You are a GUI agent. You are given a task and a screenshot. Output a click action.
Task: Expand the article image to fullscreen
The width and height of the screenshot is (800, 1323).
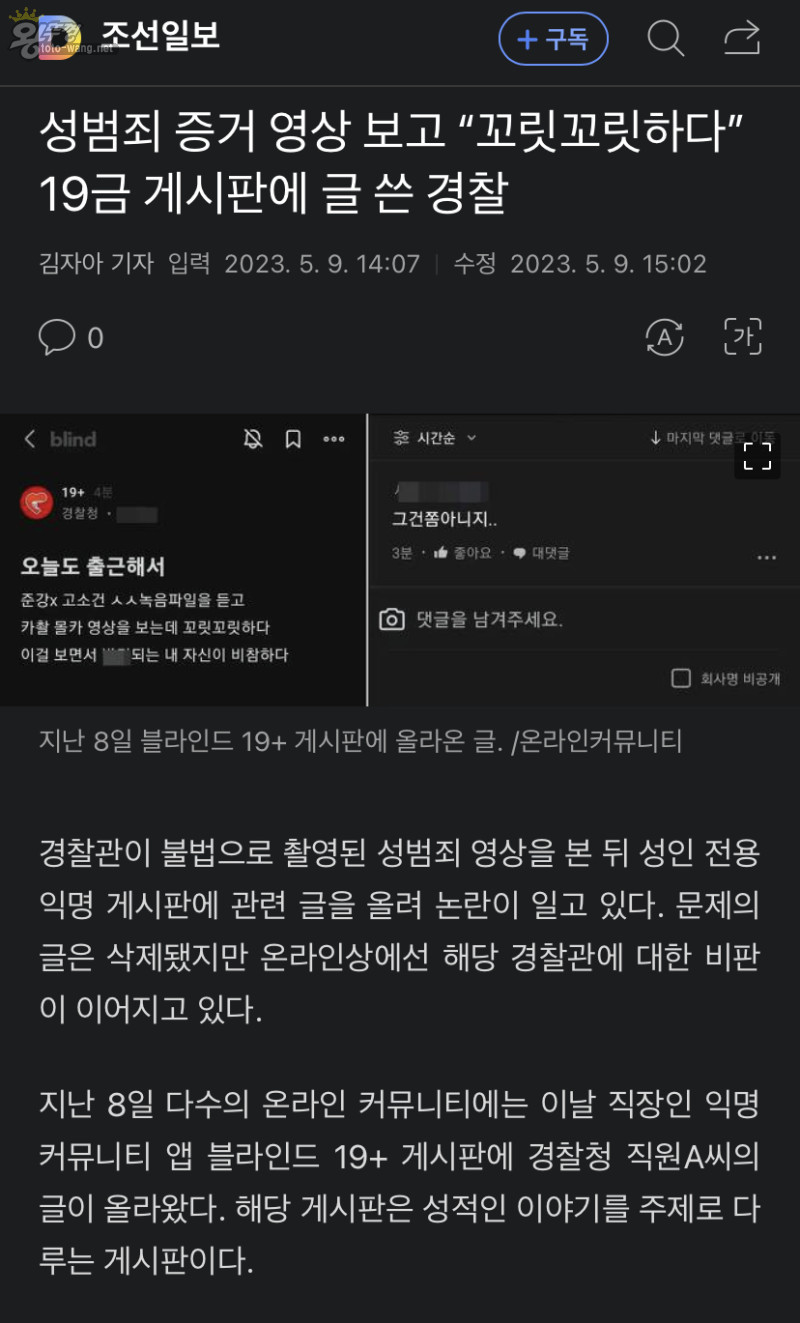click(757, 456)
